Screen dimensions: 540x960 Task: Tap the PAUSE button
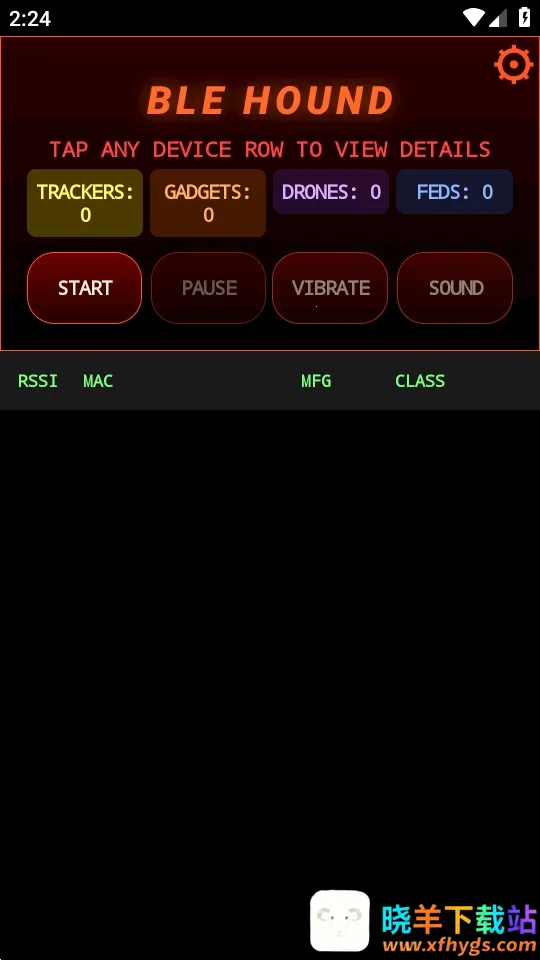coord(209,288)
